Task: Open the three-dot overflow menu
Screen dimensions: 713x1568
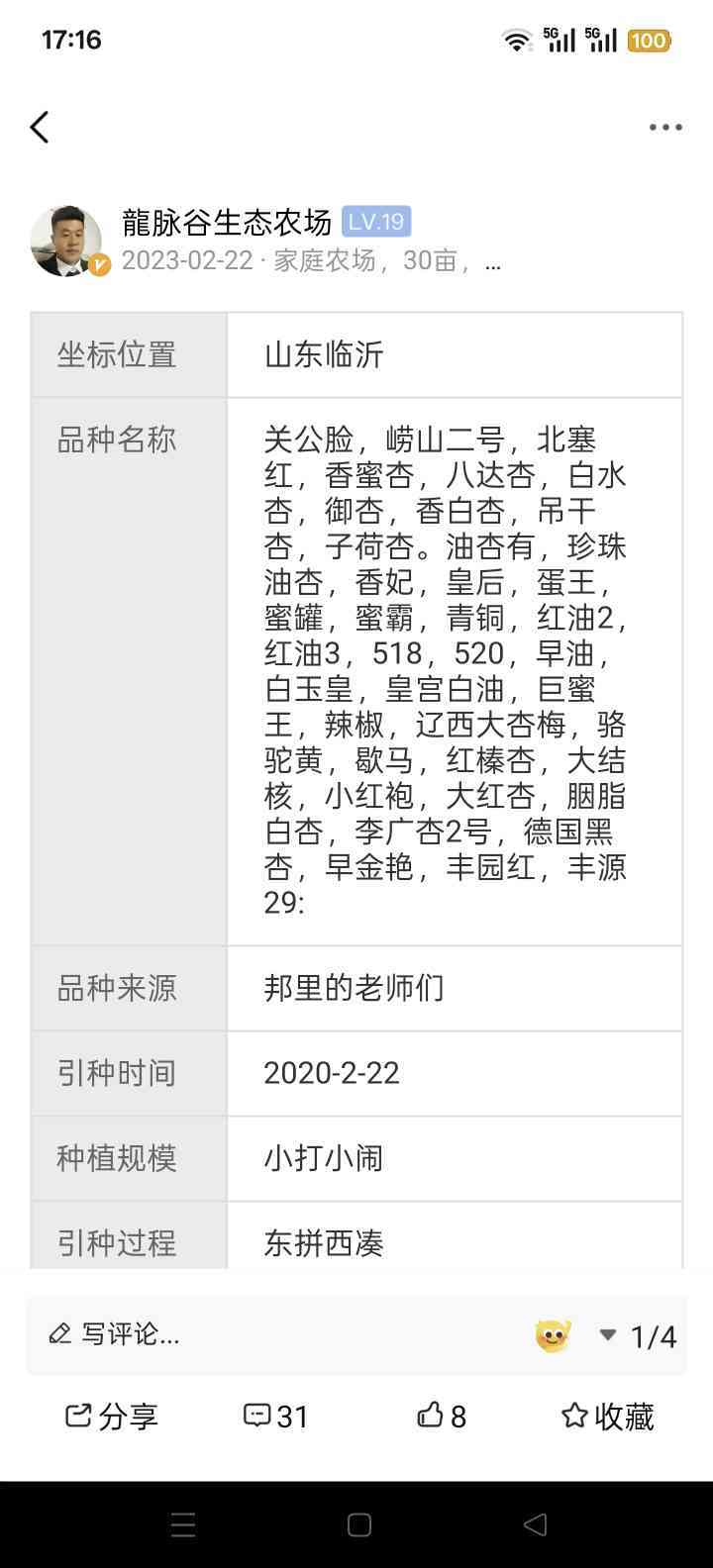Action: 665,127
